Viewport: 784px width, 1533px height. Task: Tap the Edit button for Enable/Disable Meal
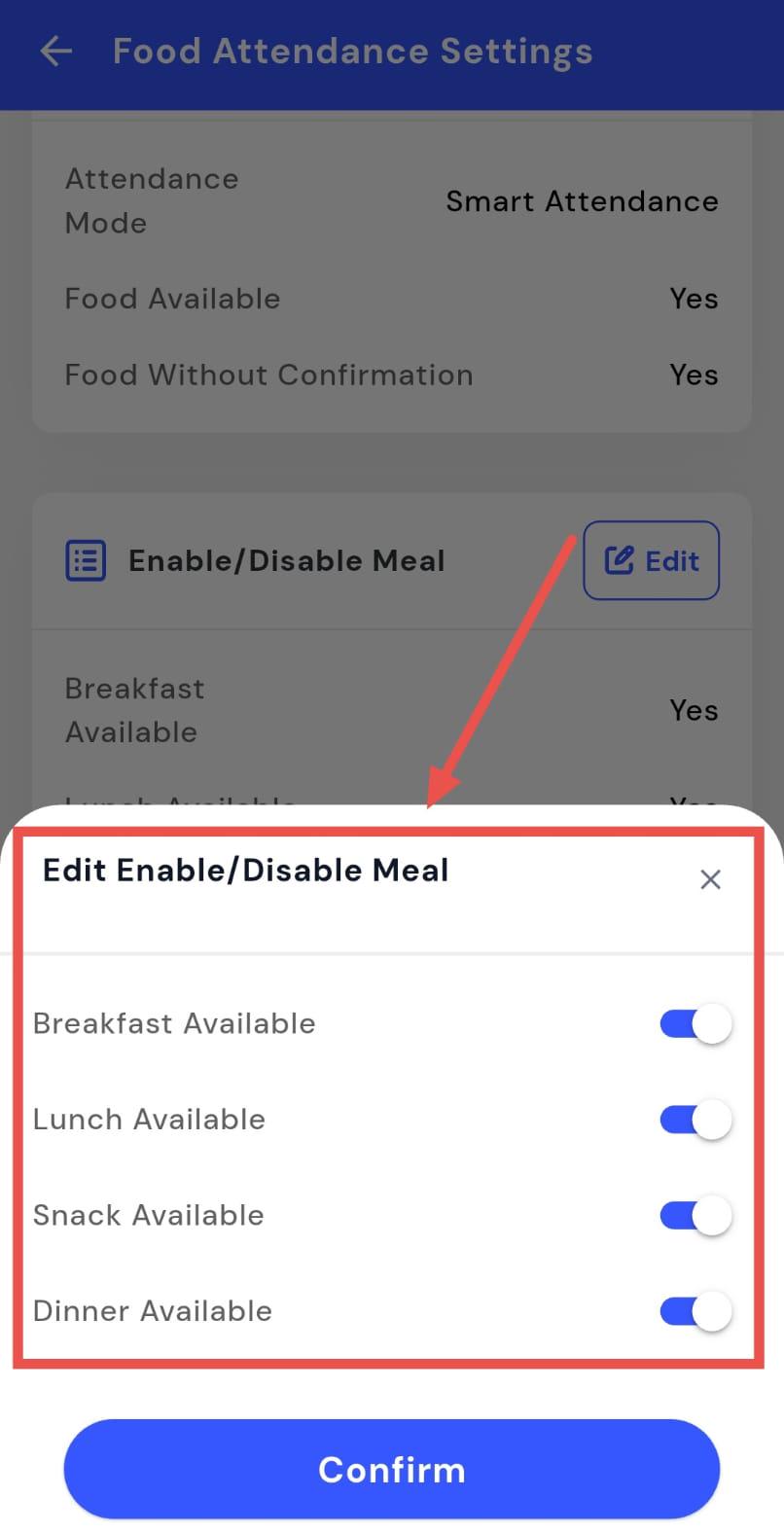(x=651, y=560)
